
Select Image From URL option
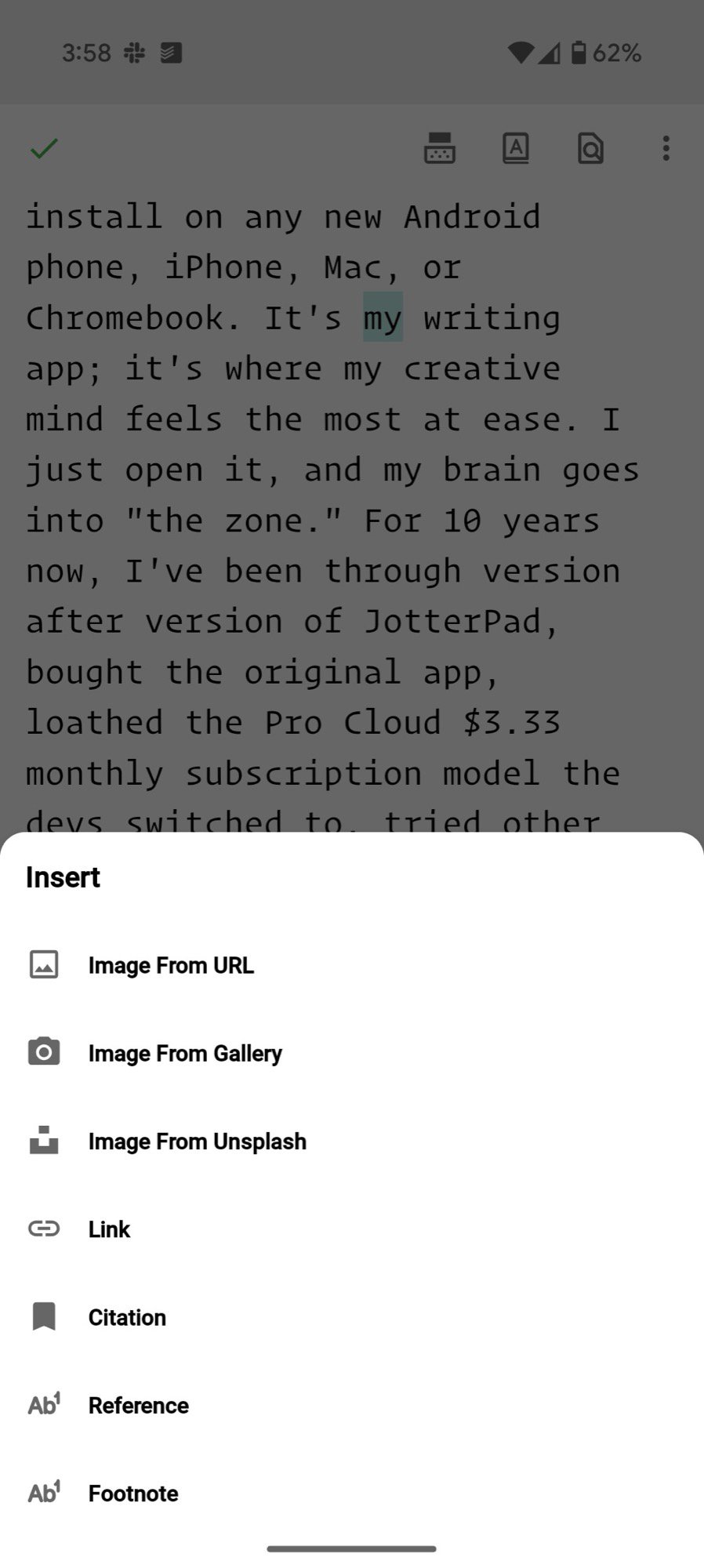pos(171,965)
